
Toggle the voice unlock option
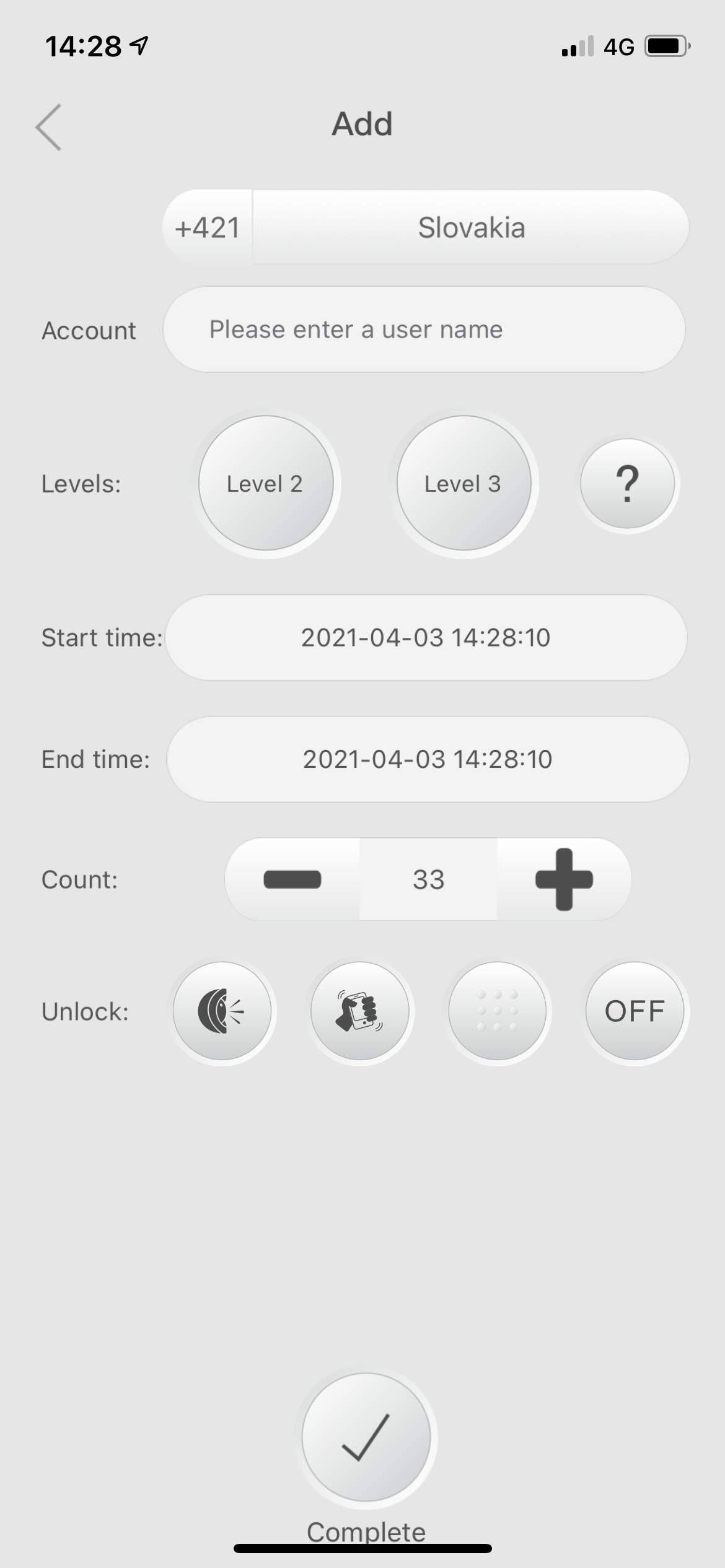(x=222, y=1011)
